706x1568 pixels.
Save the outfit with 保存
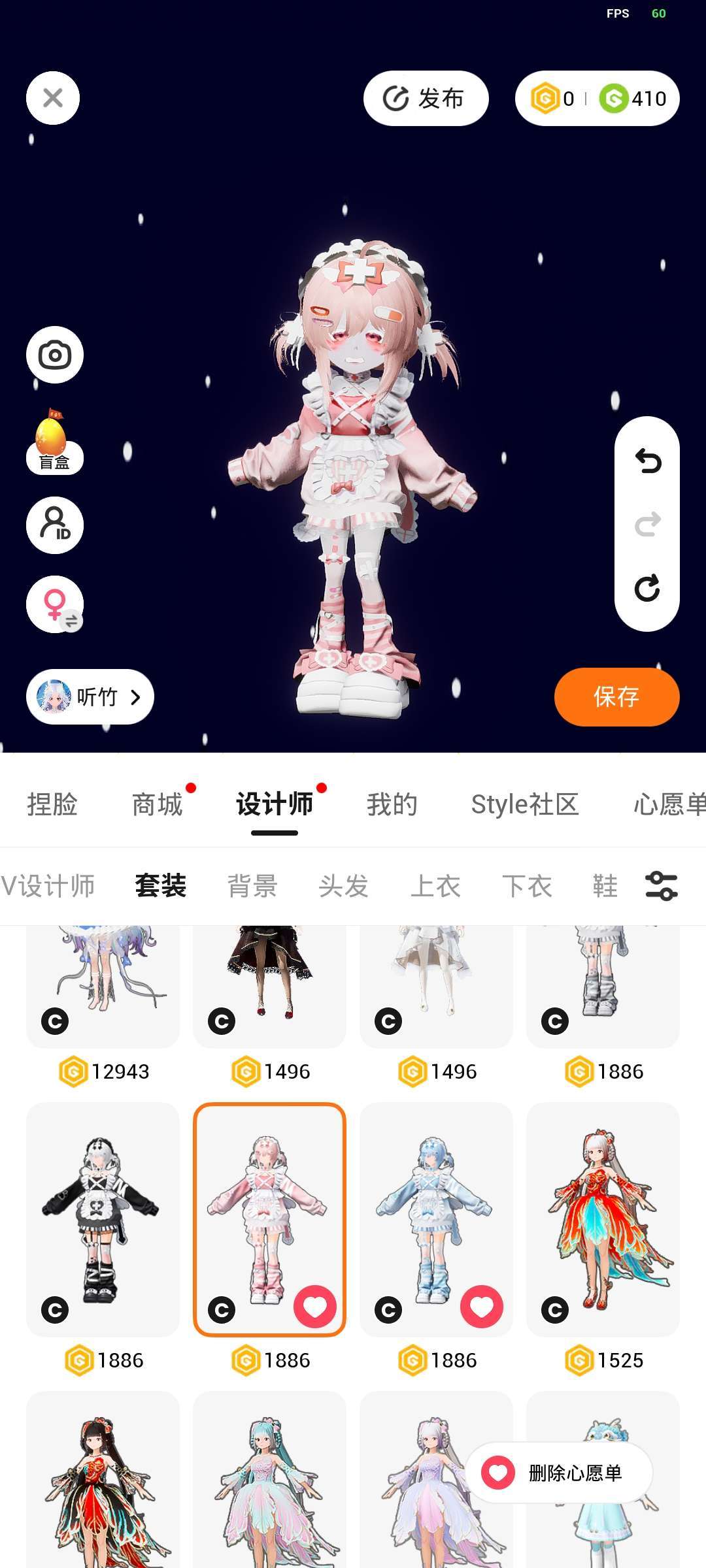point(616,697)
